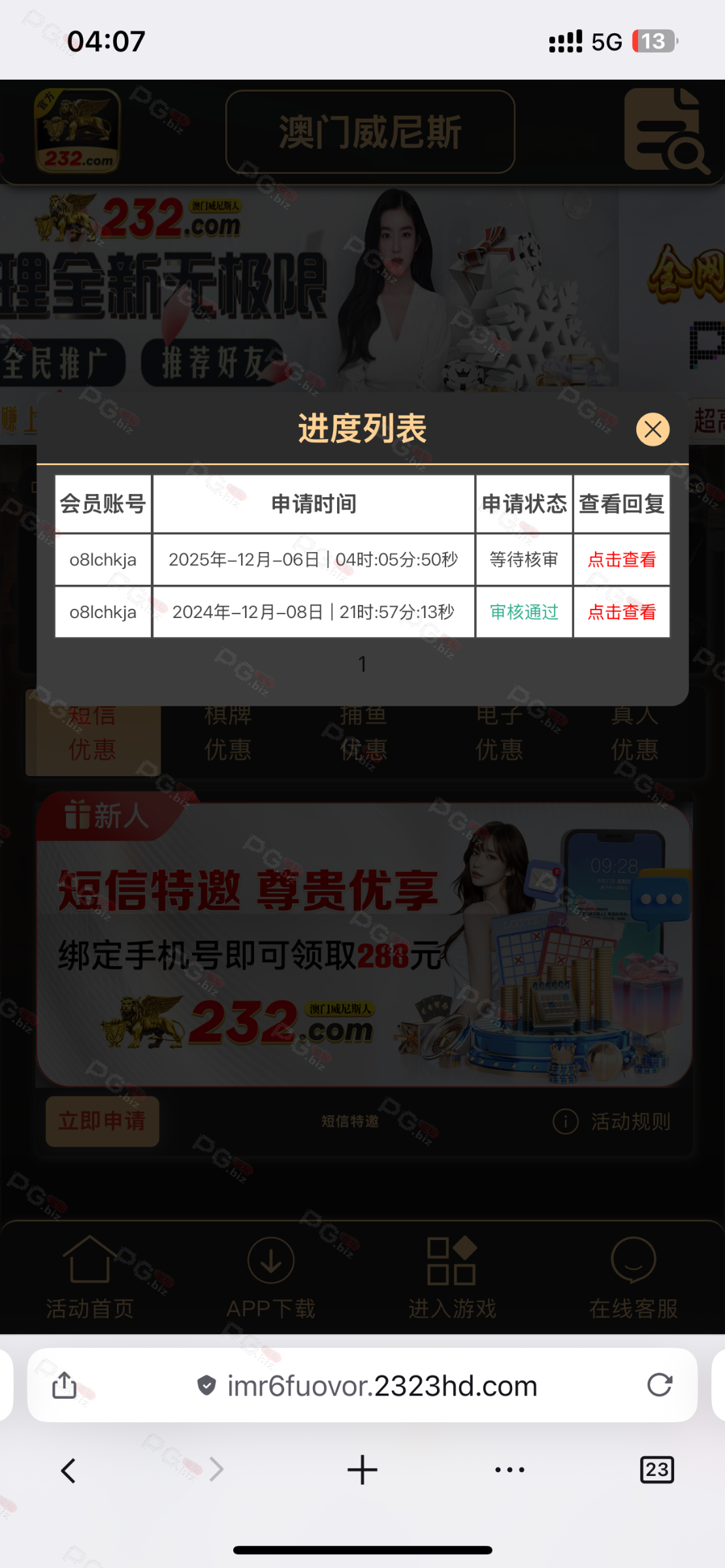Show all 23 open tabs
The width and height of the screenshot is (725, 1568).
tap(656, 1470)
